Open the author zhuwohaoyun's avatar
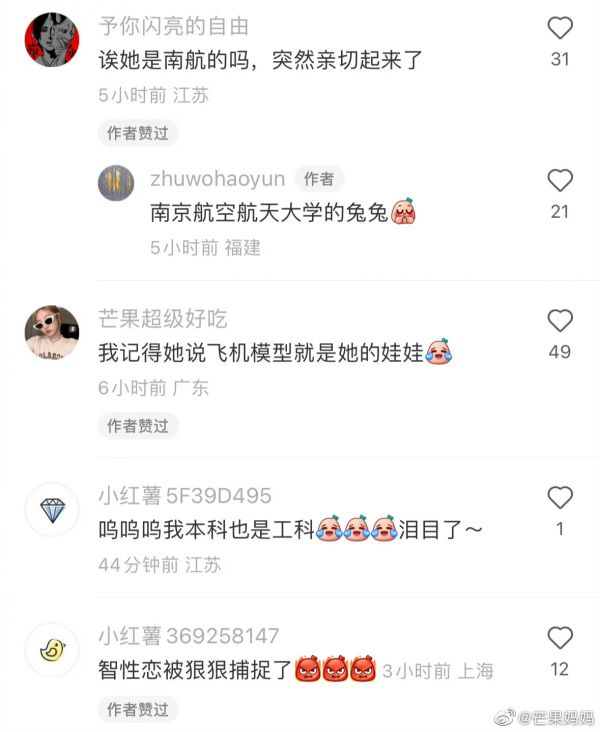This screenshot has height=732, width=600. click(x=117, y=184)
